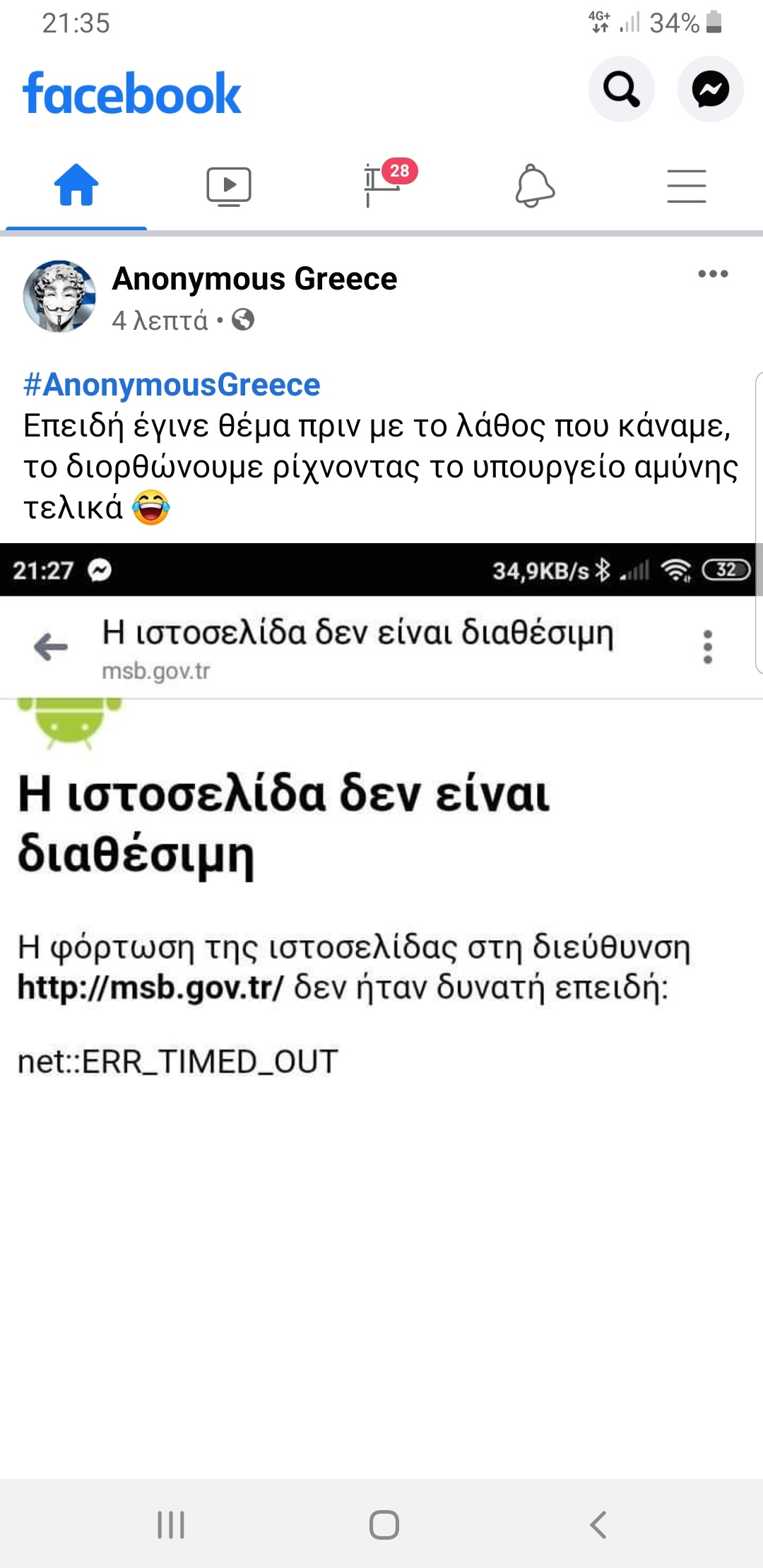This screenshot has width=763, height=1568.
Task: Tap the Android recents navigation button
Action: click(x=172, y=1523)
